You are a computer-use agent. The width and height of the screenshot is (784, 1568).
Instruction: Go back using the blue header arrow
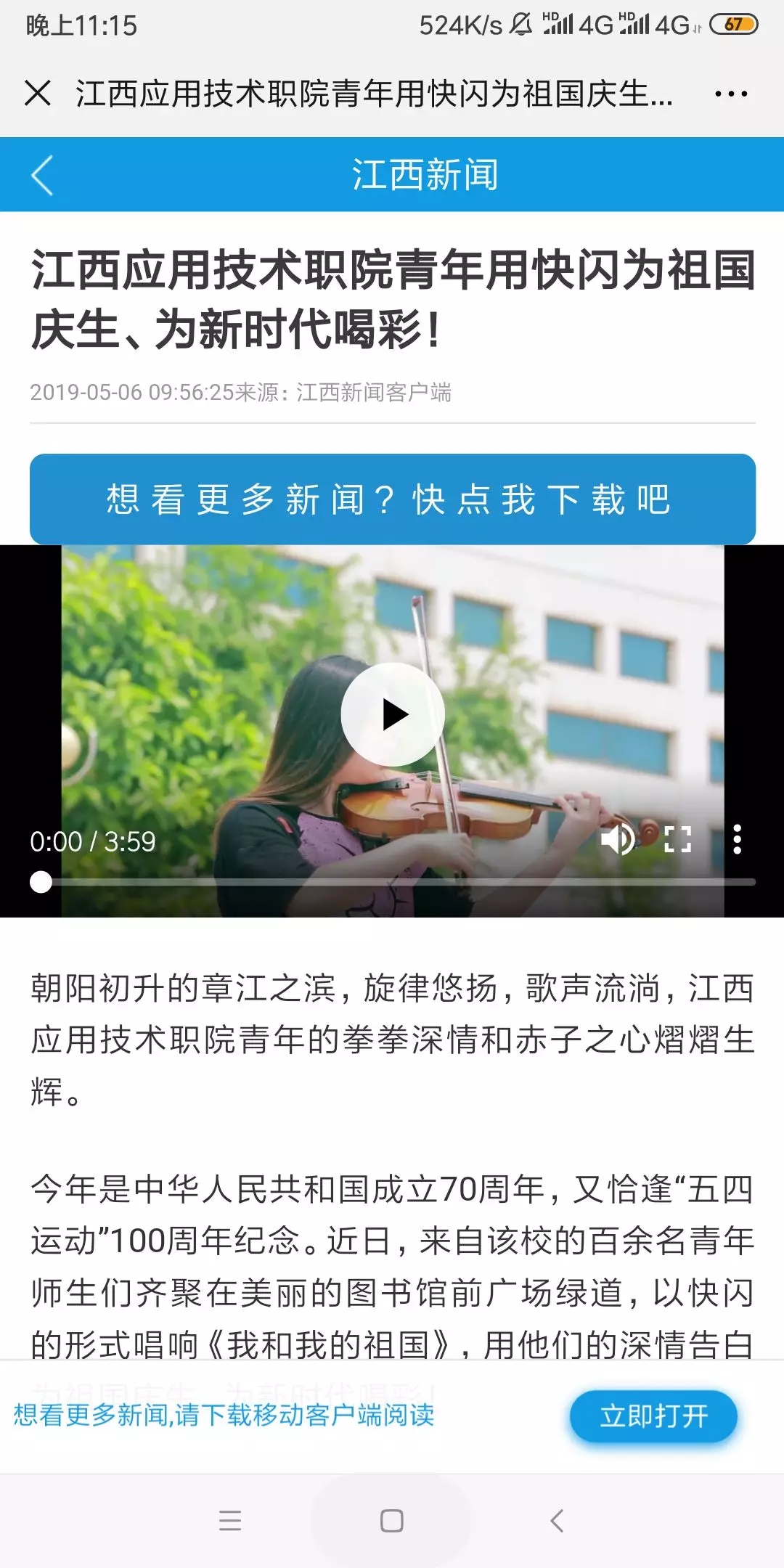(x=42, y=175)
